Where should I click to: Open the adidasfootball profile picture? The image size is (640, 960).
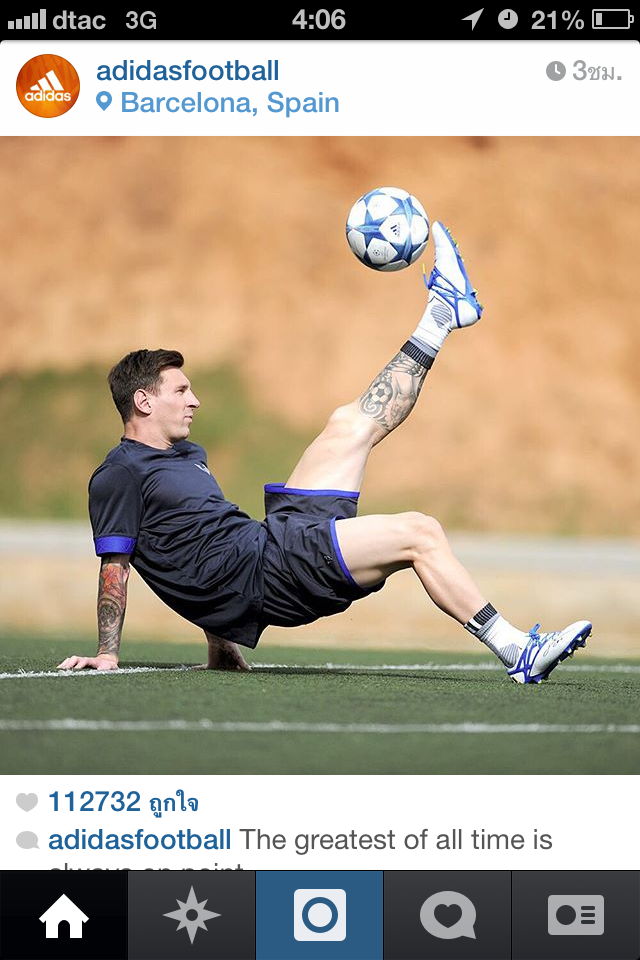(48, 86)
